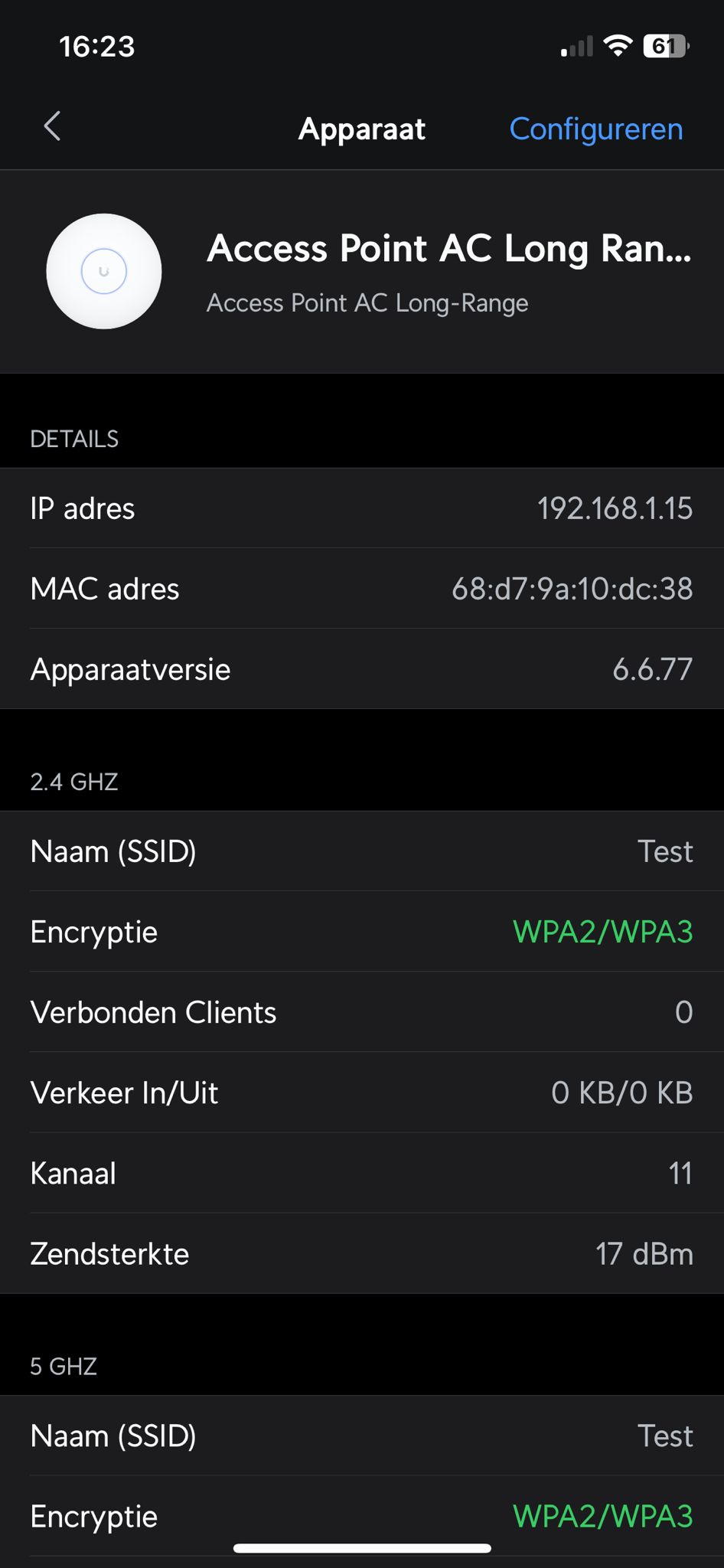Image resolution: width=724 pixels, height=1568 pixels.
Task: Tap the back chevron arrow
Action: coord(51,128)
